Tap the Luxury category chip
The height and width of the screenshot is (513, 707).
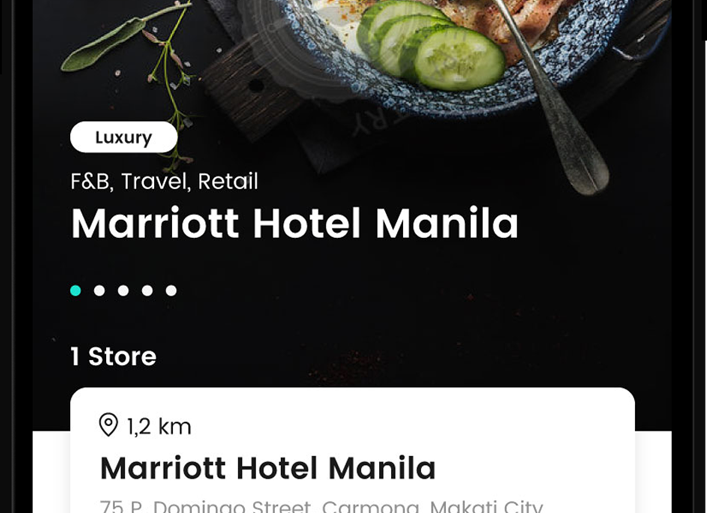pyautogui.click(x=123, y=137)
